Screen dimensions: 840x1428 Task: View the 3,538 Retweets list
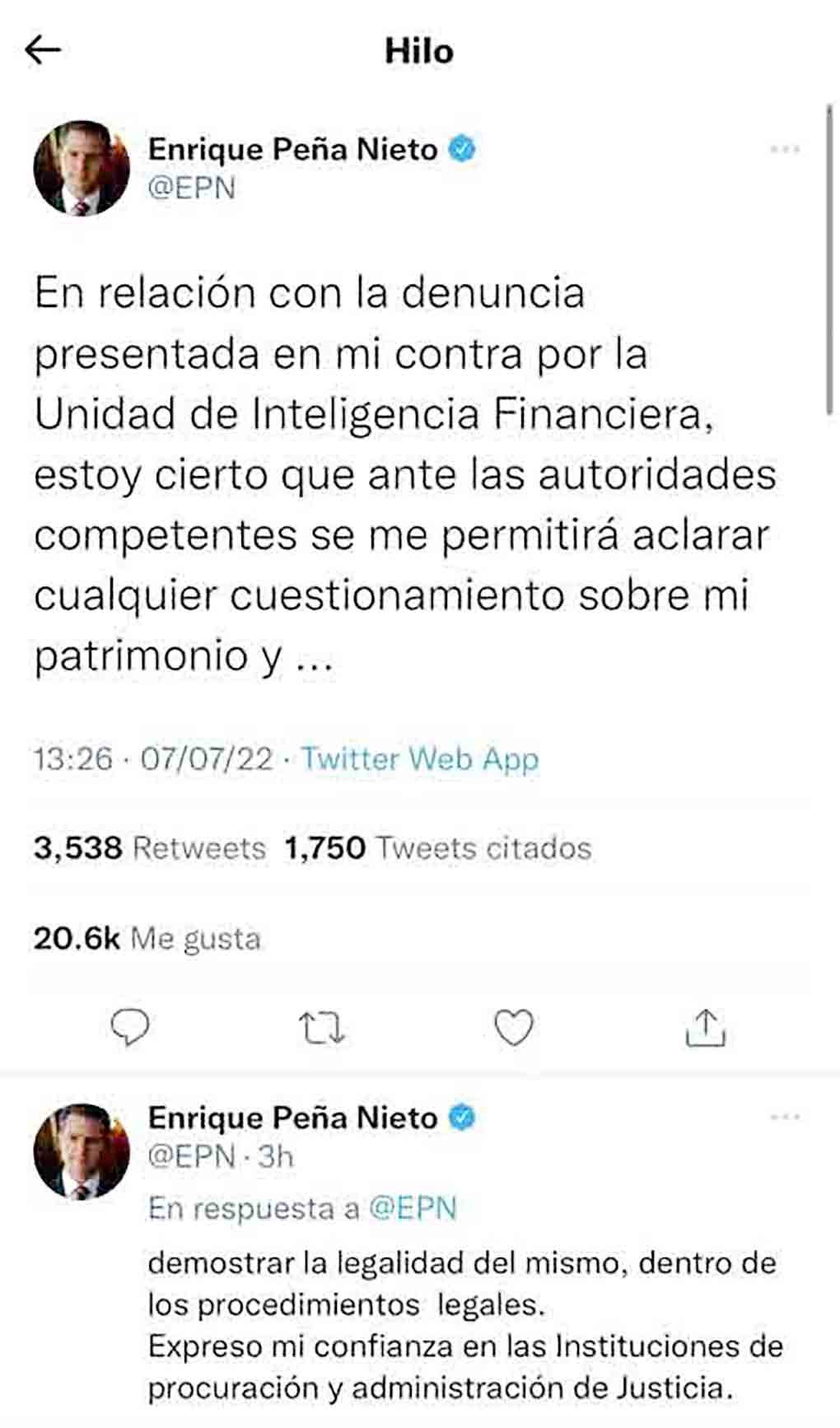[x=149, y=848]
